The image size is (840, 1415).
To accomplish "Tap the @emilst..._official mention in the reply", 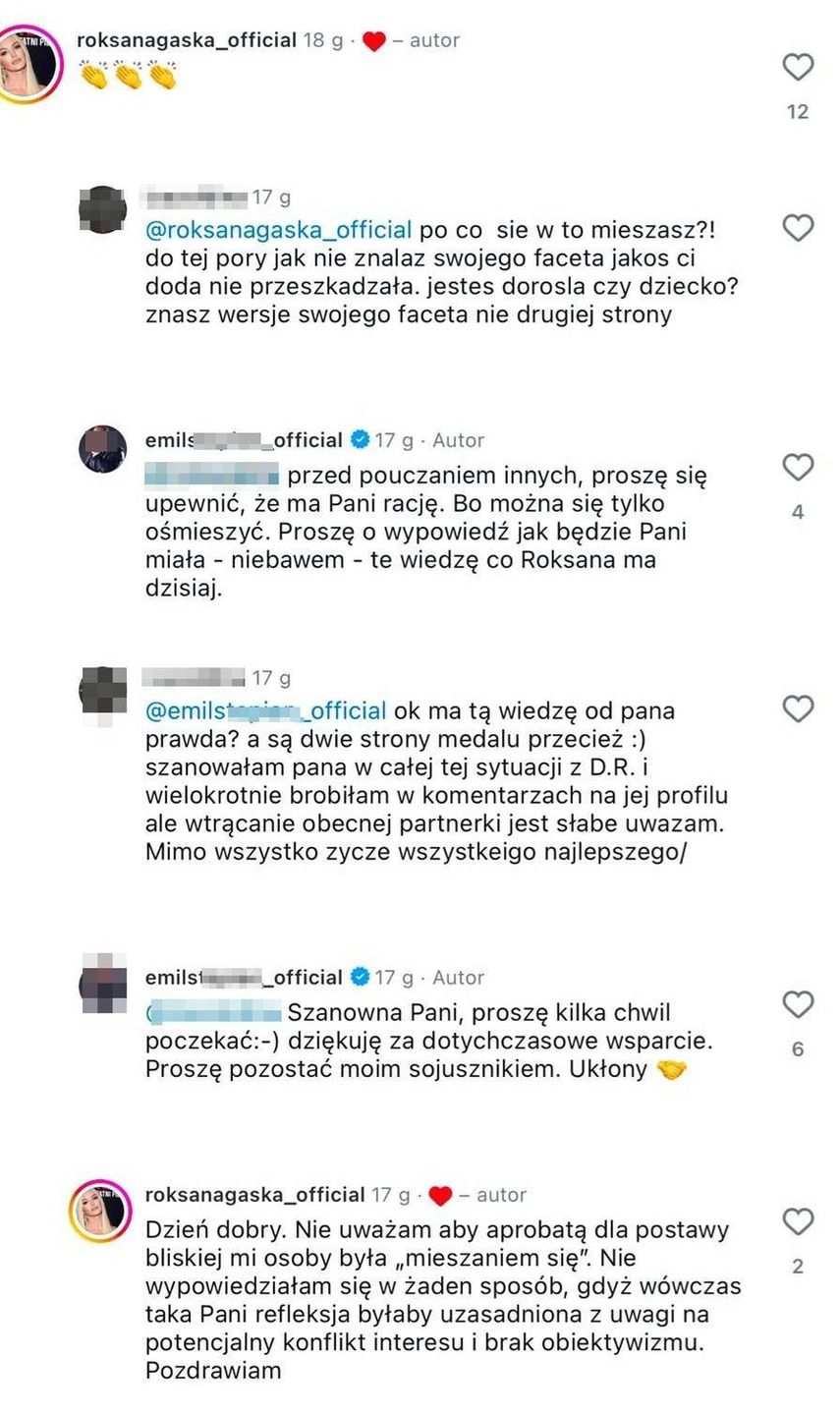I will pyautogui.click(x=265, y=710).
